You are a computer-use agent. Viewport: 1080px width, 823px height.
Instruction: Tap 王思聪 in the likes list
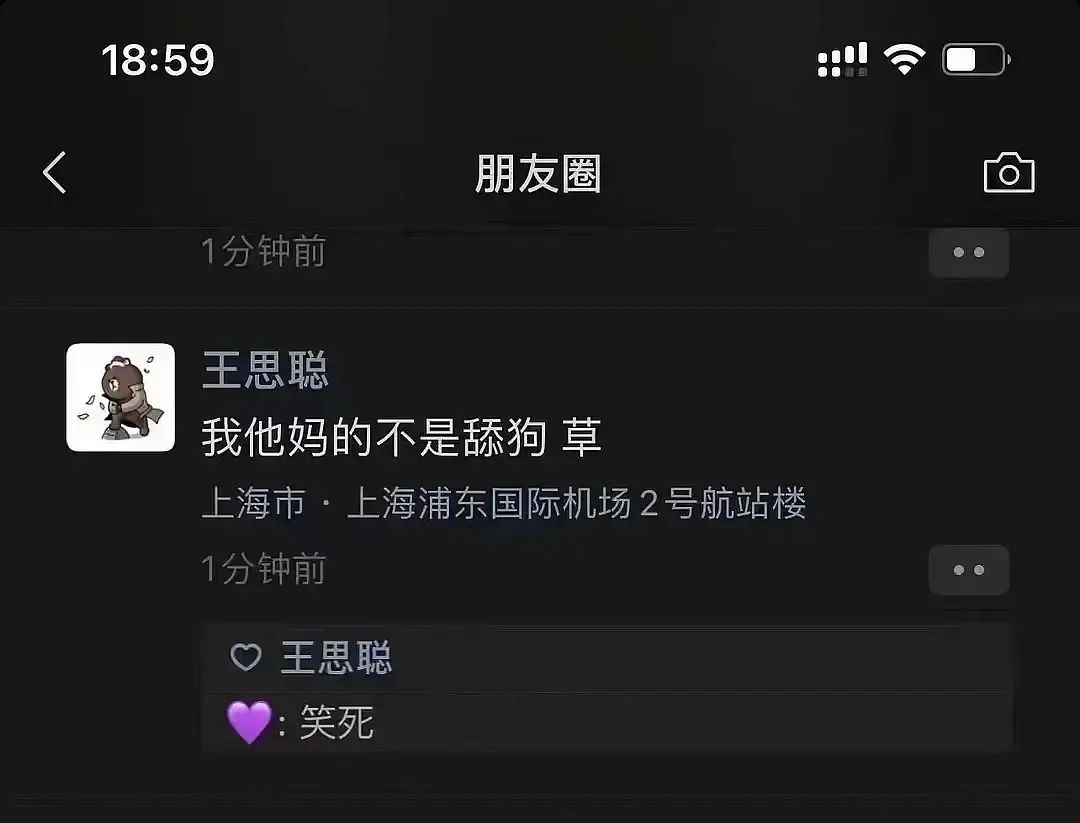coord(336,658)
